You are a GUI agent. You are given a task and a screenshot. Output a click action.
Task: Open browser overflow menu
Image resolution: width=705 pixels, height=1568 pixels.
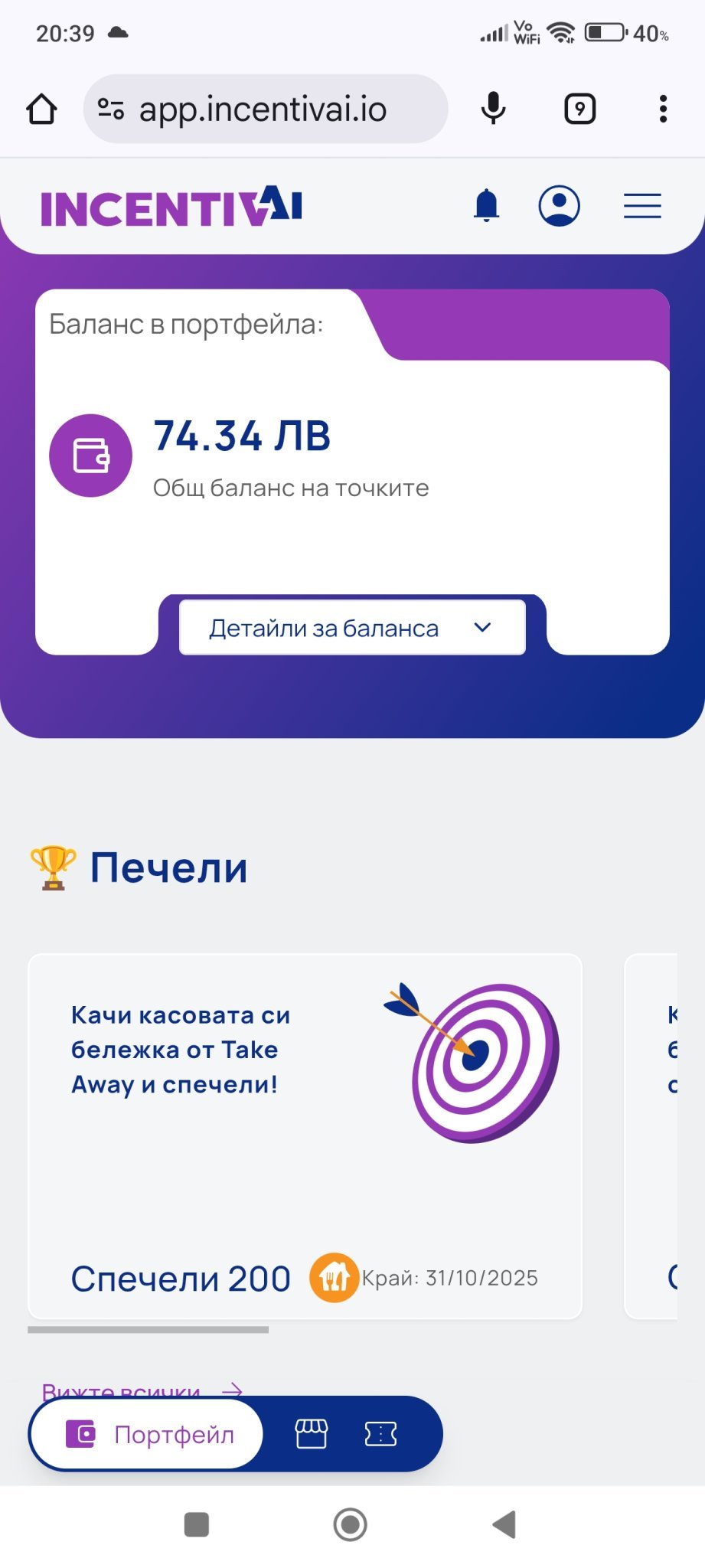pyautogui.click(x=663, y=109)
